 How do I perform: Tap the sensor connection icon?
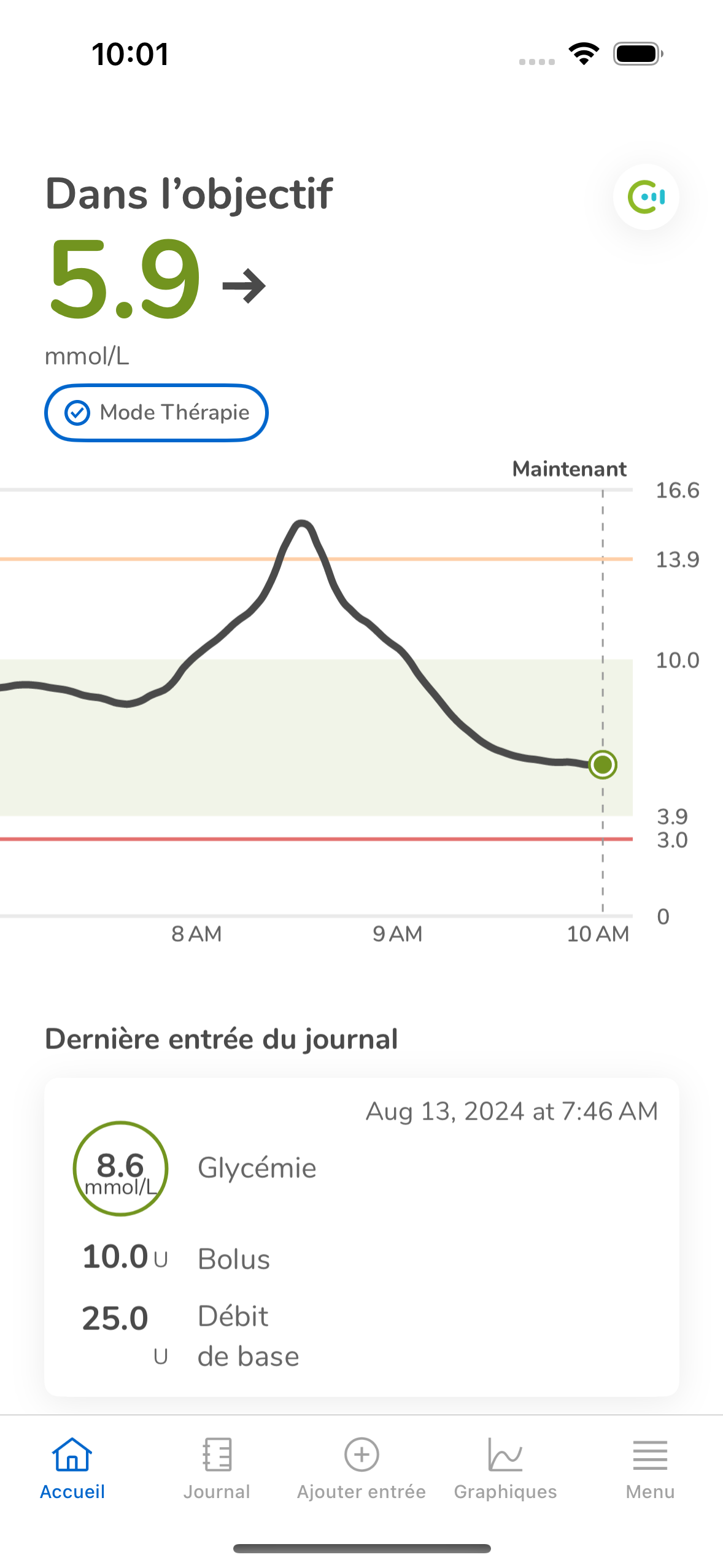(x=646, y=197)
